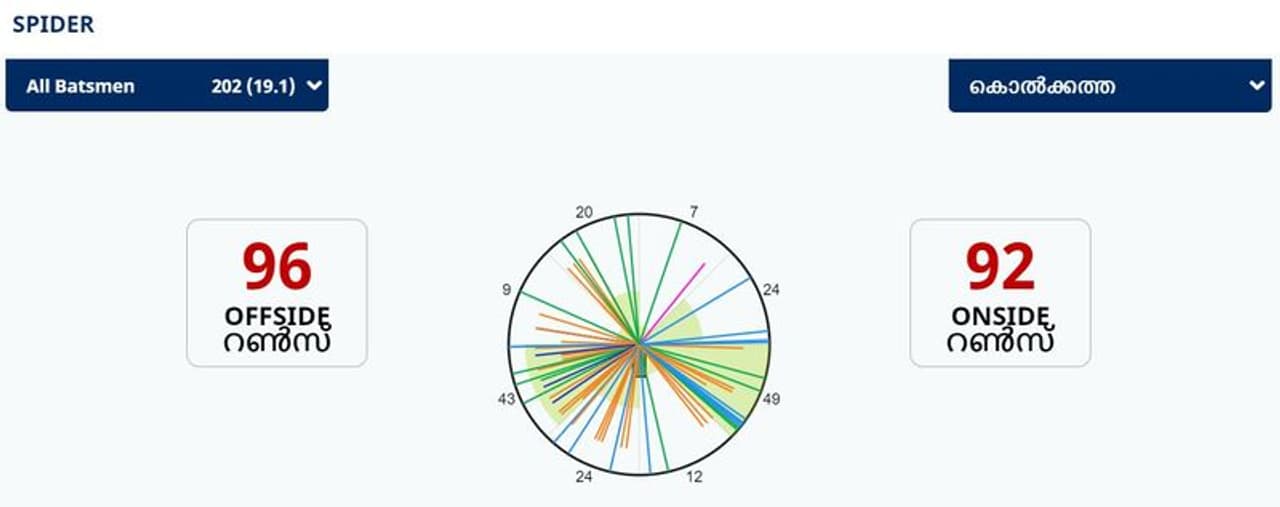Expand the All Batsmen dropdown

click(167, 86)
